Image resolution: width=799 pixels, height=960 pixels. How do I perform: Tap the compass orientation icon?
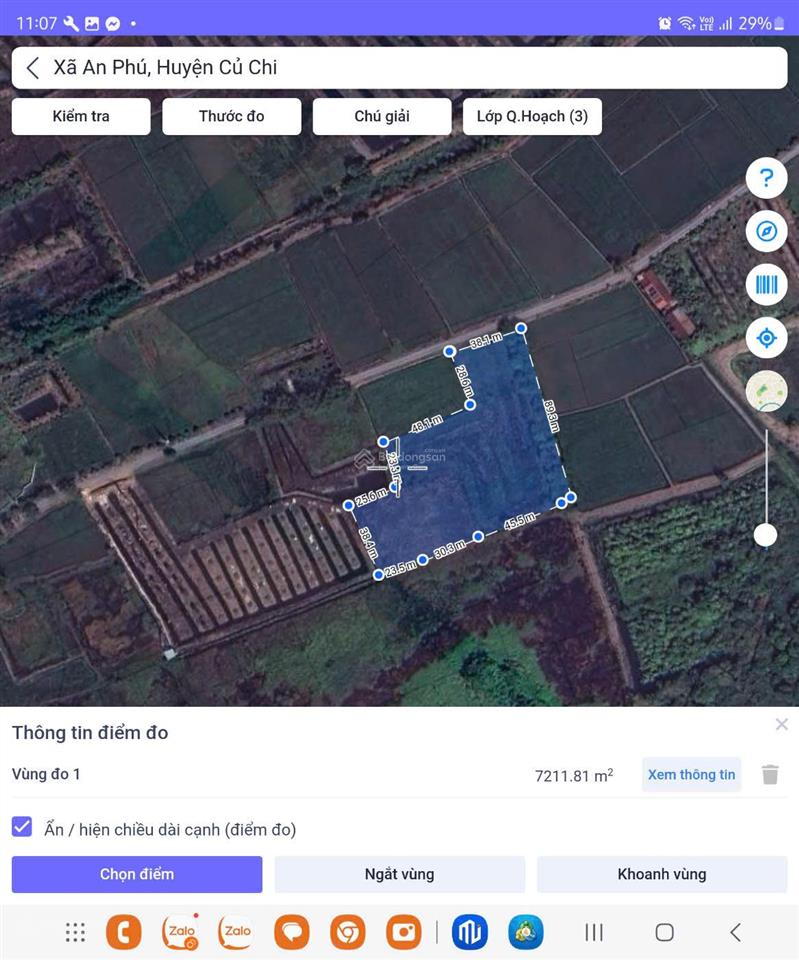pyautogui.click(x=766, y=231)
